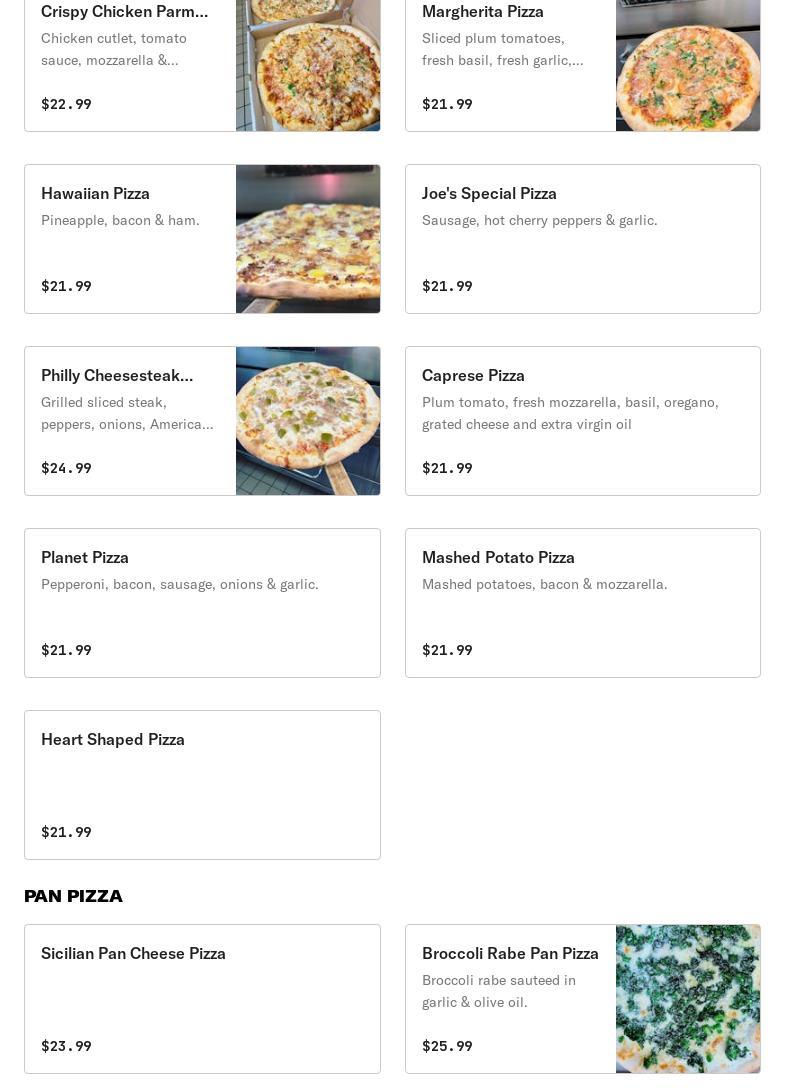Open the Philly Cheesesteak pizza card

(202, 421)
